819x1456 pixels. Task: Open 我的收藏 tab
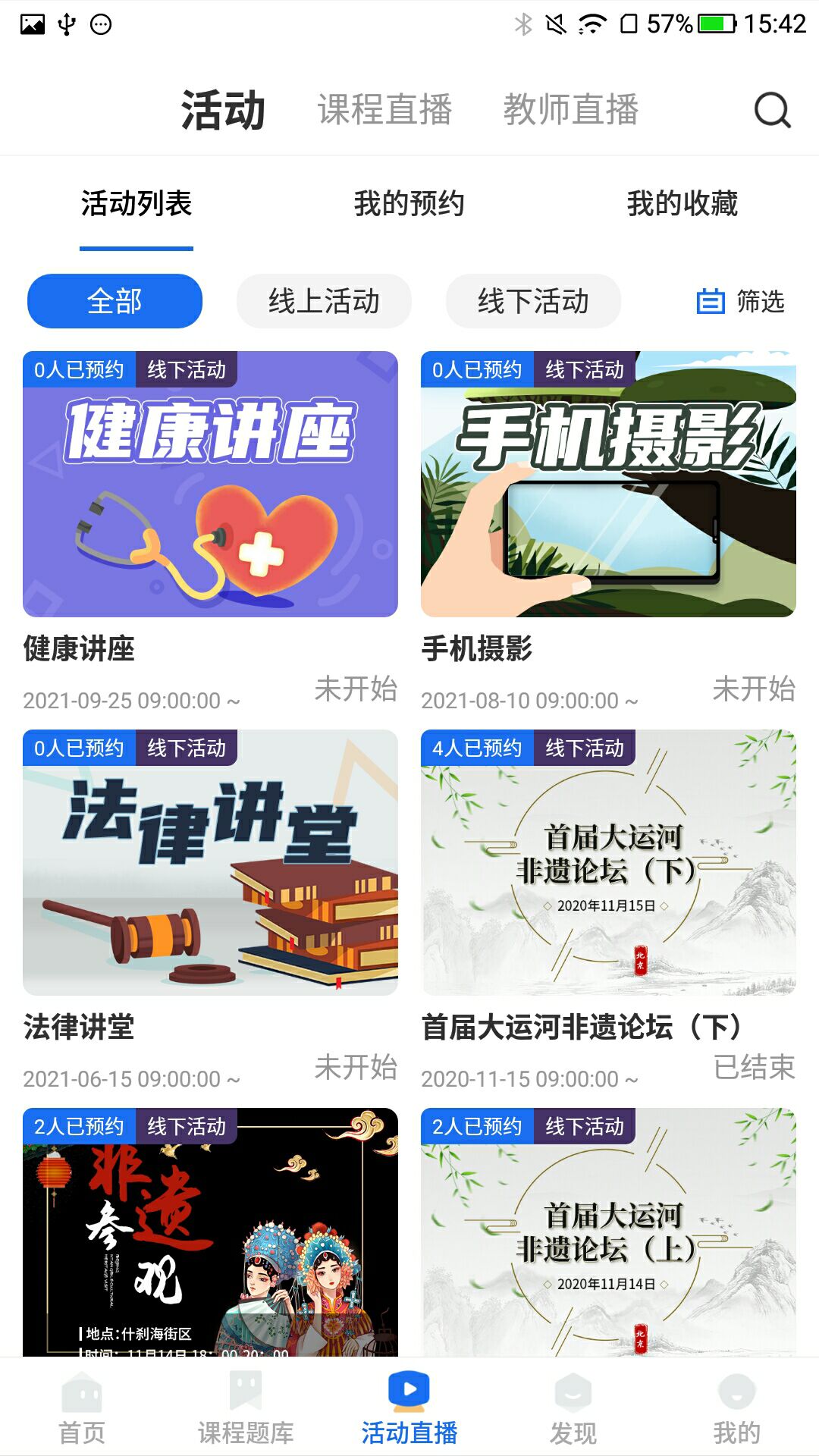point(682,203)
